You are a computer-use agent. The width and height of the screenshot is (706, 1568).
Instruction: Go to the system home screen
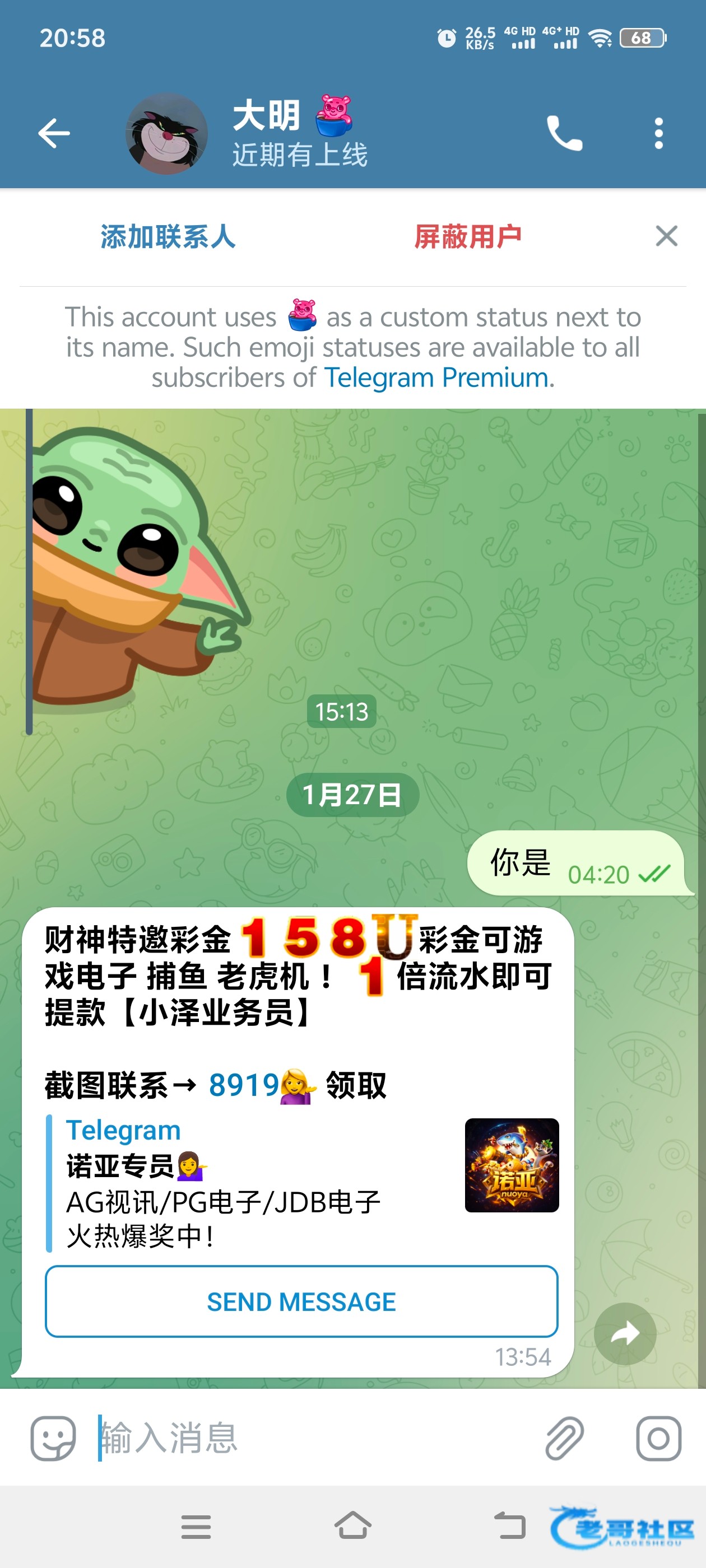click(x=352, y=1526)
